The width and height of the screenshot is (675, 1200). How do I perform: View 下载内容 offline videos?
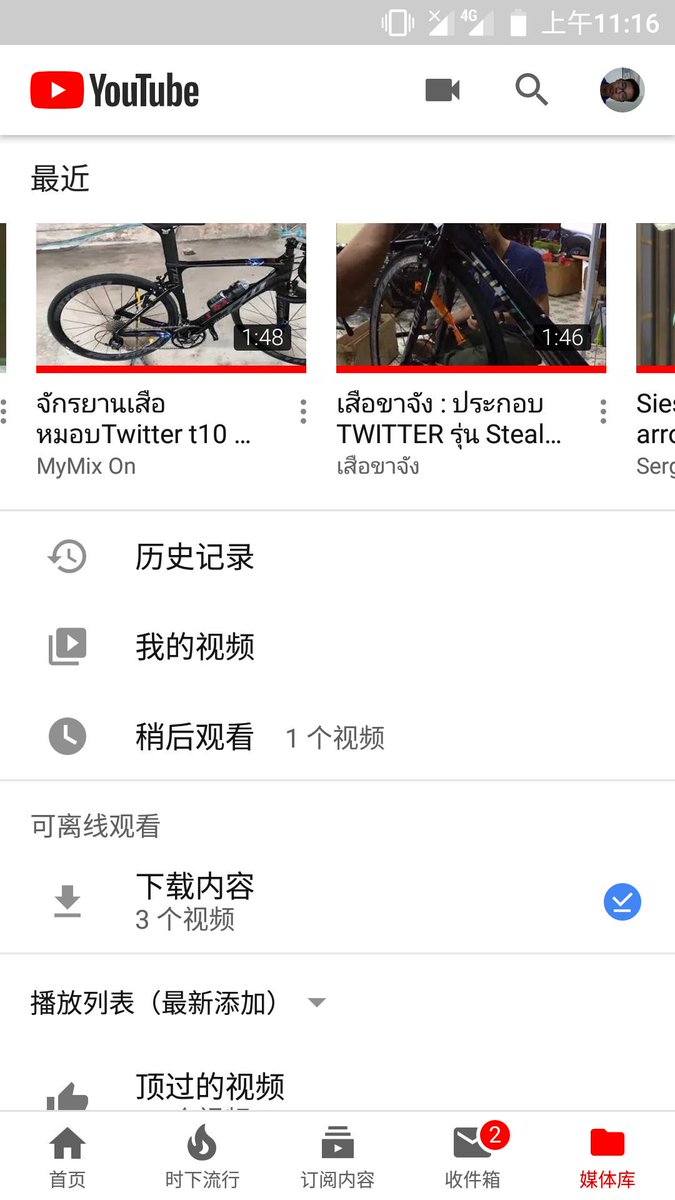[x=195, y=901]
